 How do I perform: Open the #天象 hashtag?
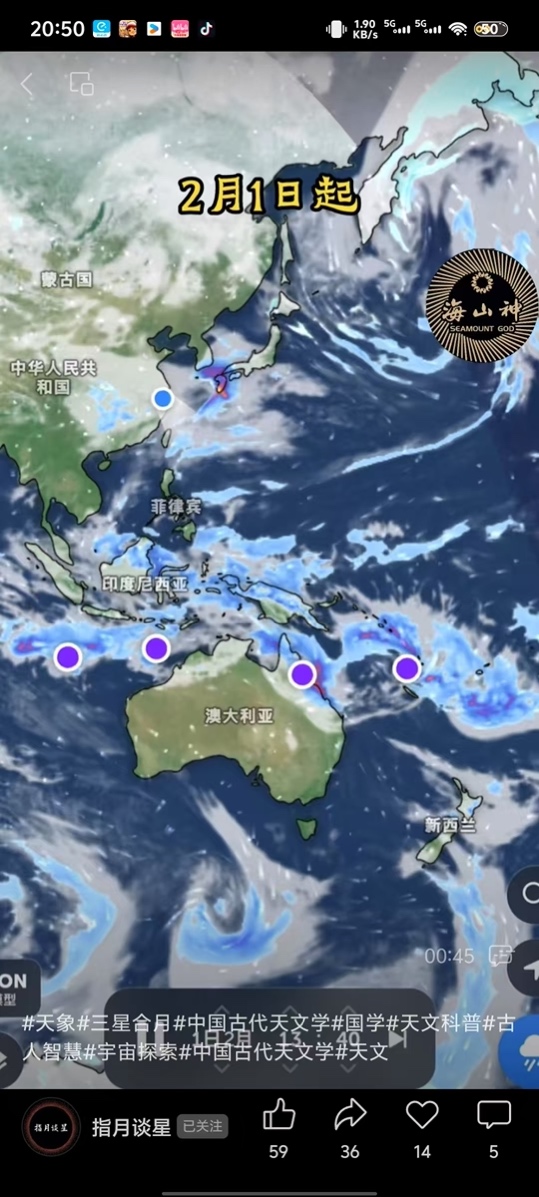pos(50,1024)
